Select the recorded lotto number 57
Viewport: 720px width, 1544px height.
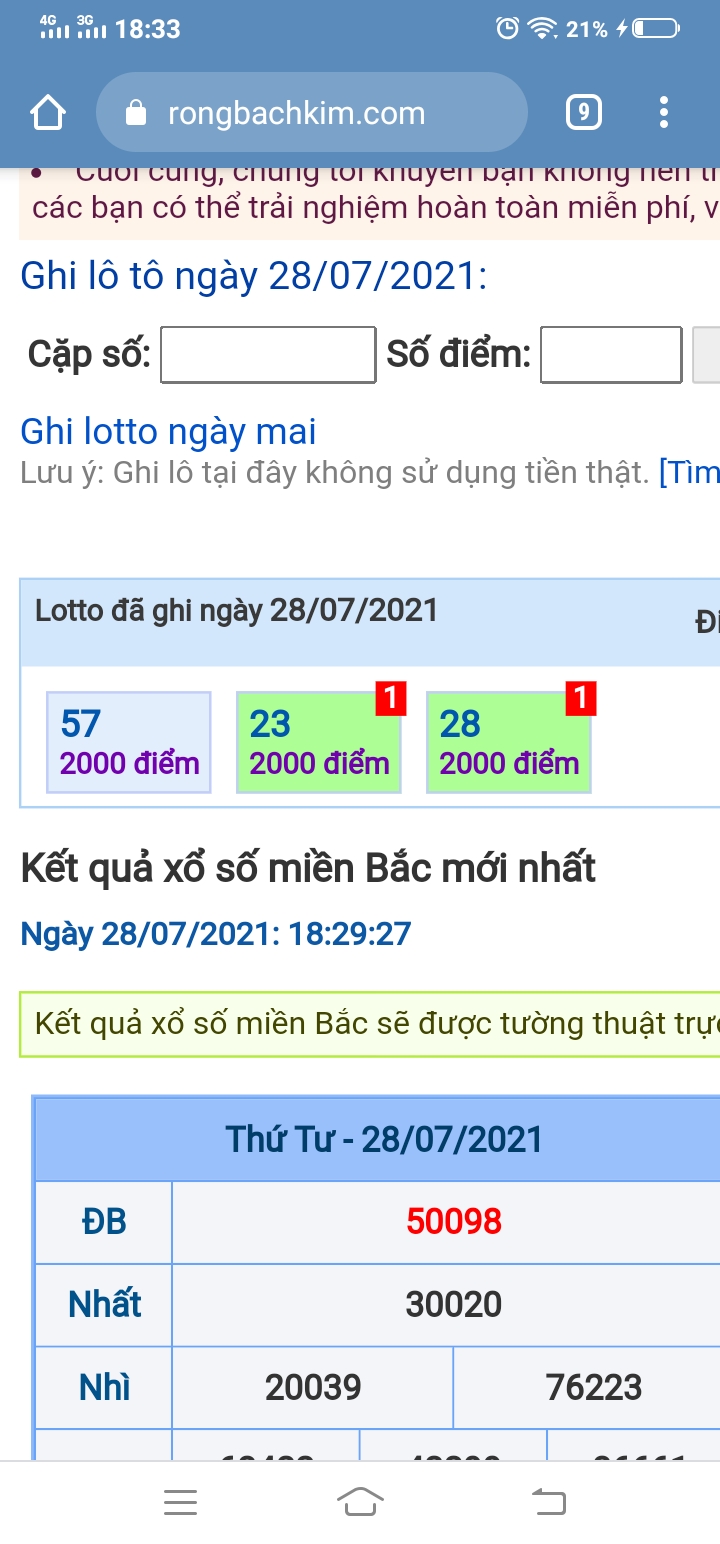129,742
